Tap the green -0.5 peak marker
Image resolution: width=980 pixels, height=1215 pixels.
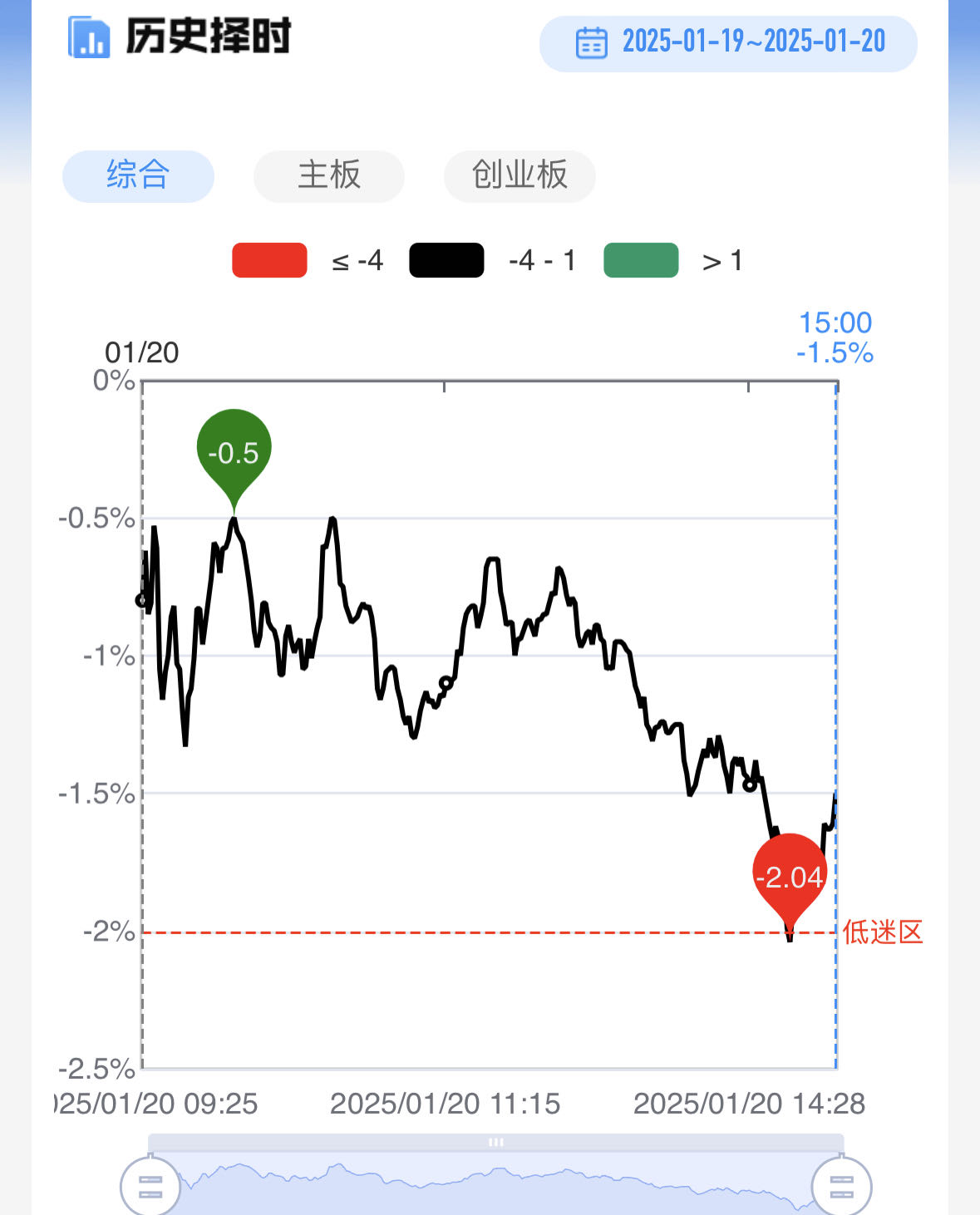pyautogui.click(x=234, y=451)
